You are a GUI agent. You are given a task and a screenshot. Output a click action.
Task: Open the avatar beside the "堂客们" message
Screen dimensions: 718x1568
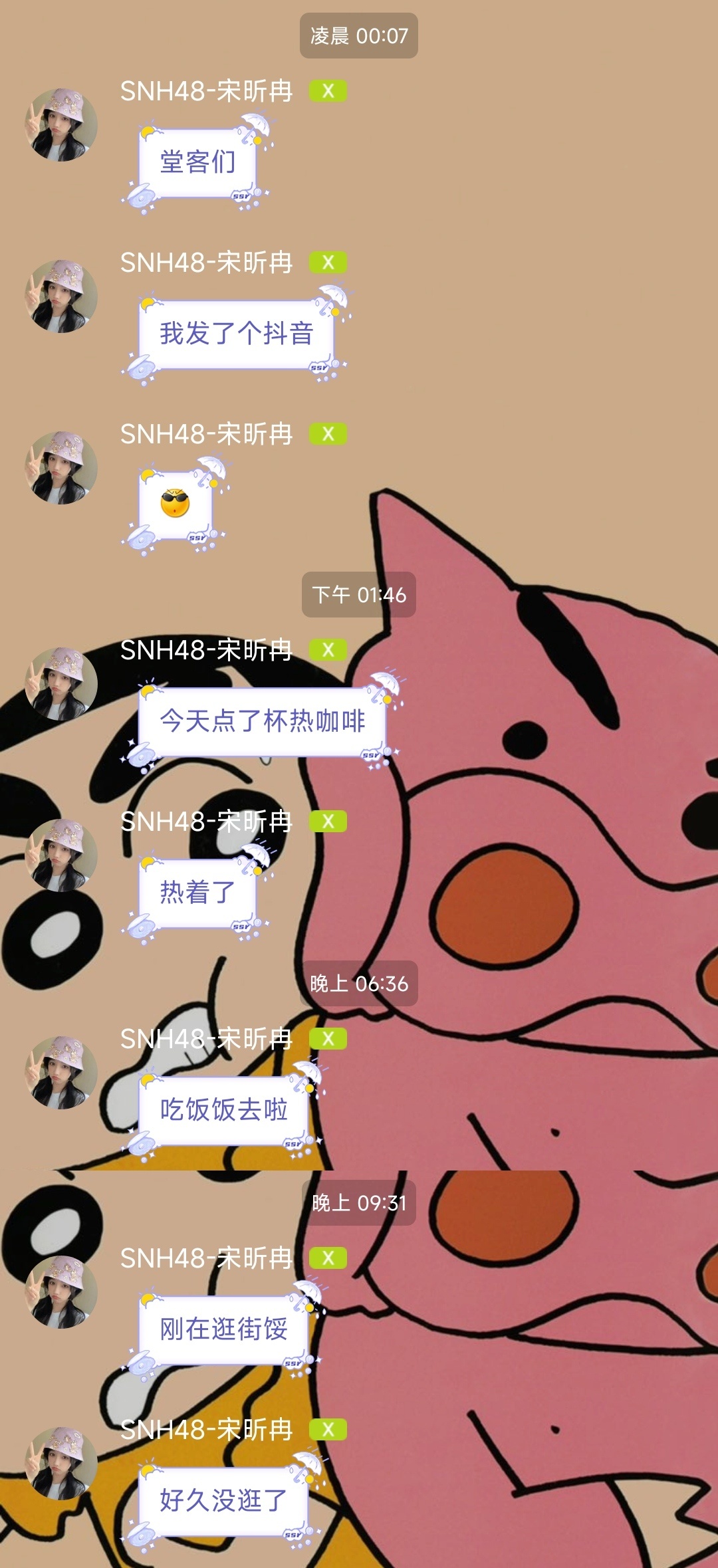click(61, 125)
